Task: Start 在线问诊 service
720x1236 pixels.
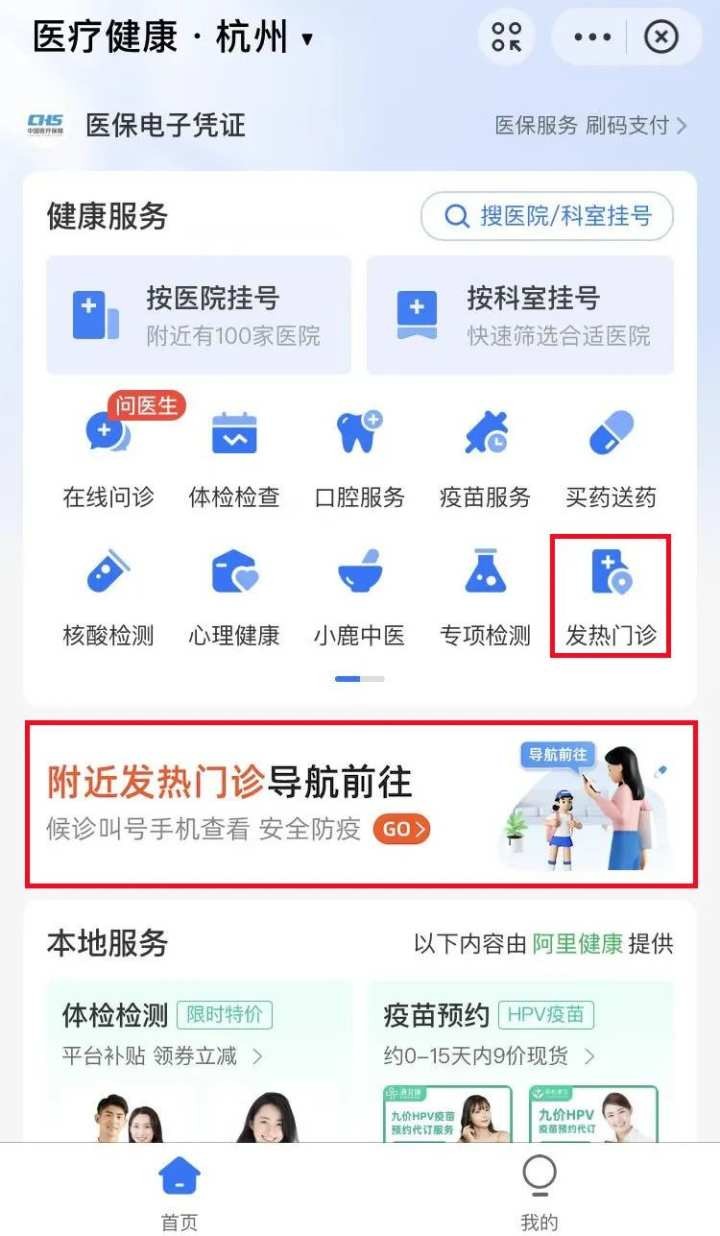Action: click(109, 455)
